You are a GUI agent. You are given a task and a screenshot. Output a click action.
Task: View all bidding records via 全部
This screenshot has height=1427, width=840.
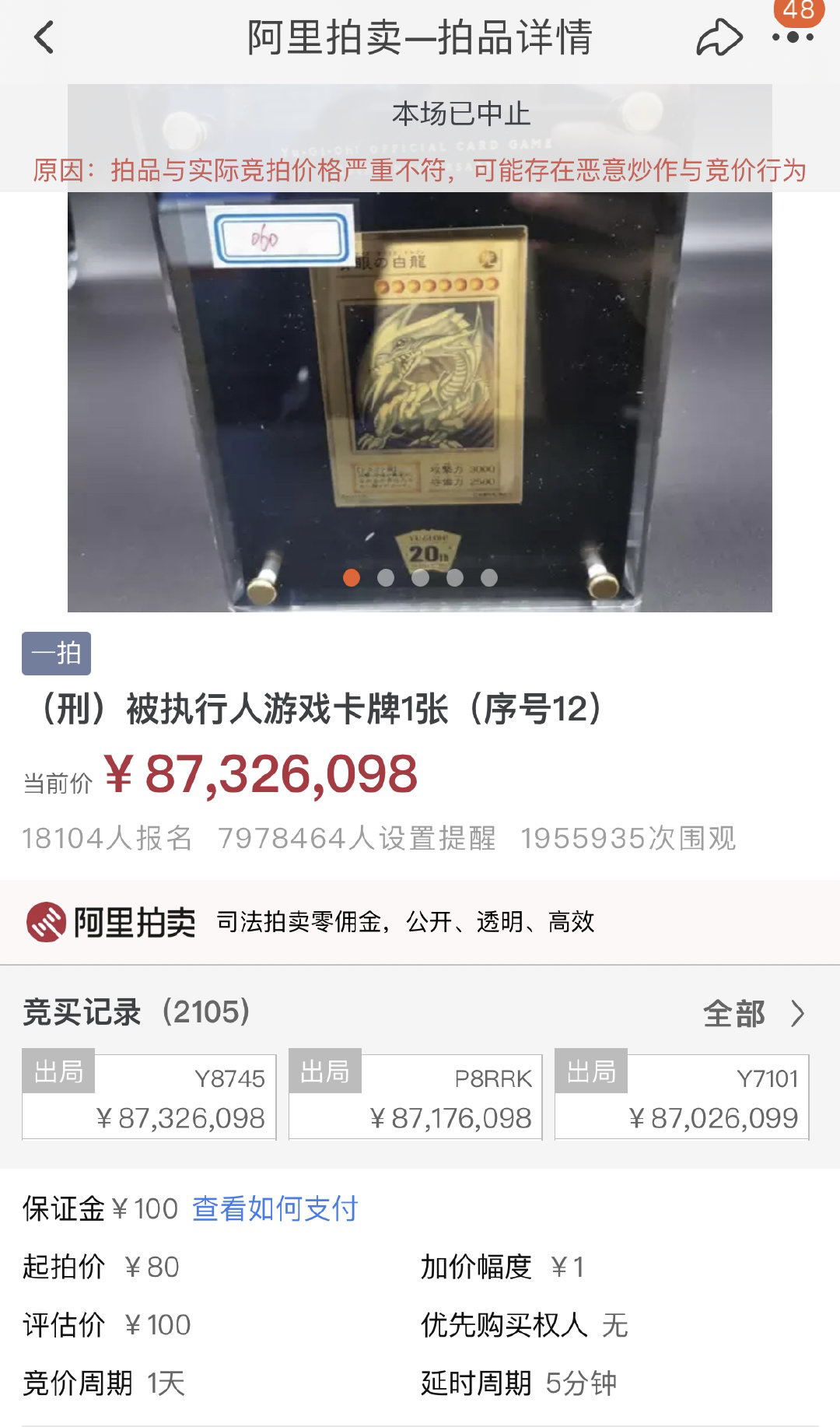753,1014
